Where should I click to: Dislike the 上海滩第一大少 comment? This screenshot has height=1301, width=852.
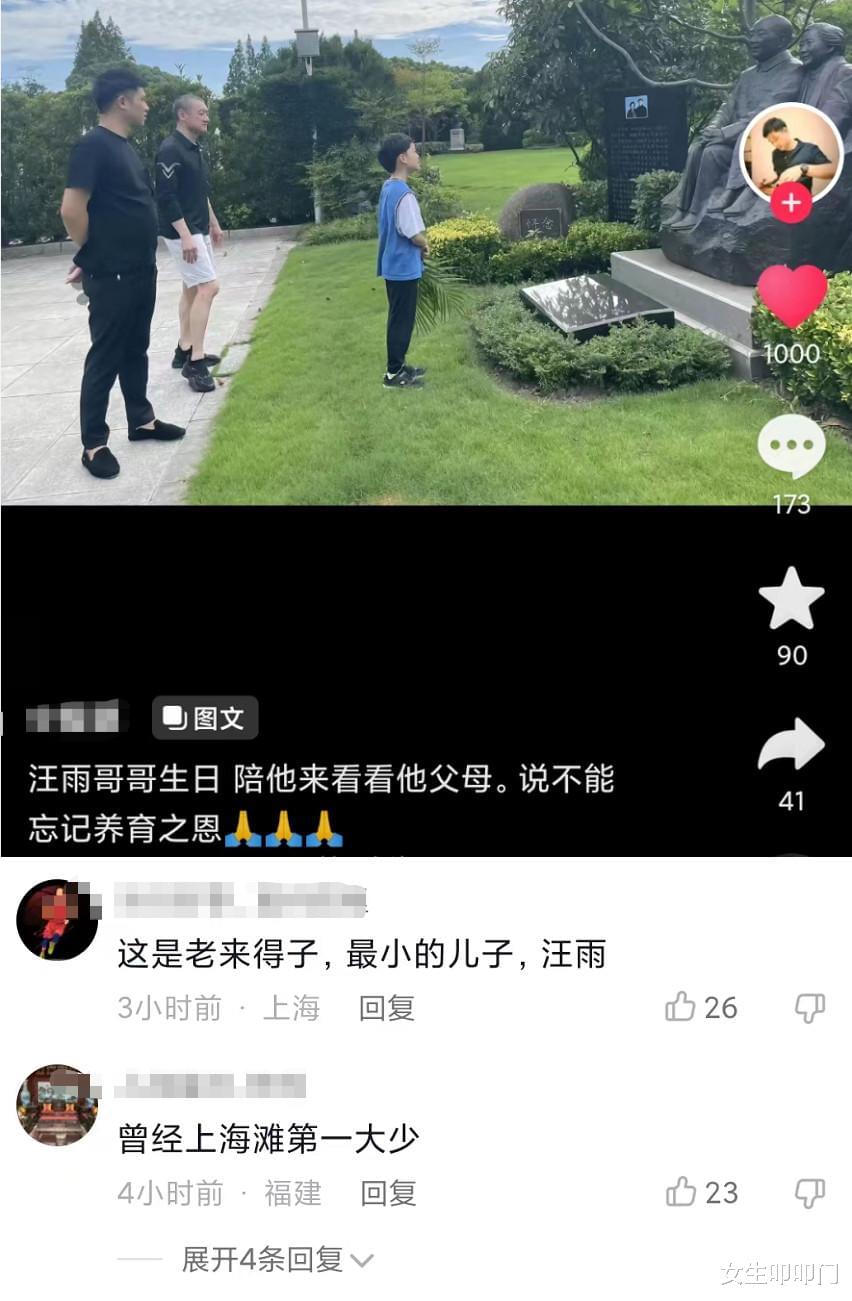(x=809, y=1193)
